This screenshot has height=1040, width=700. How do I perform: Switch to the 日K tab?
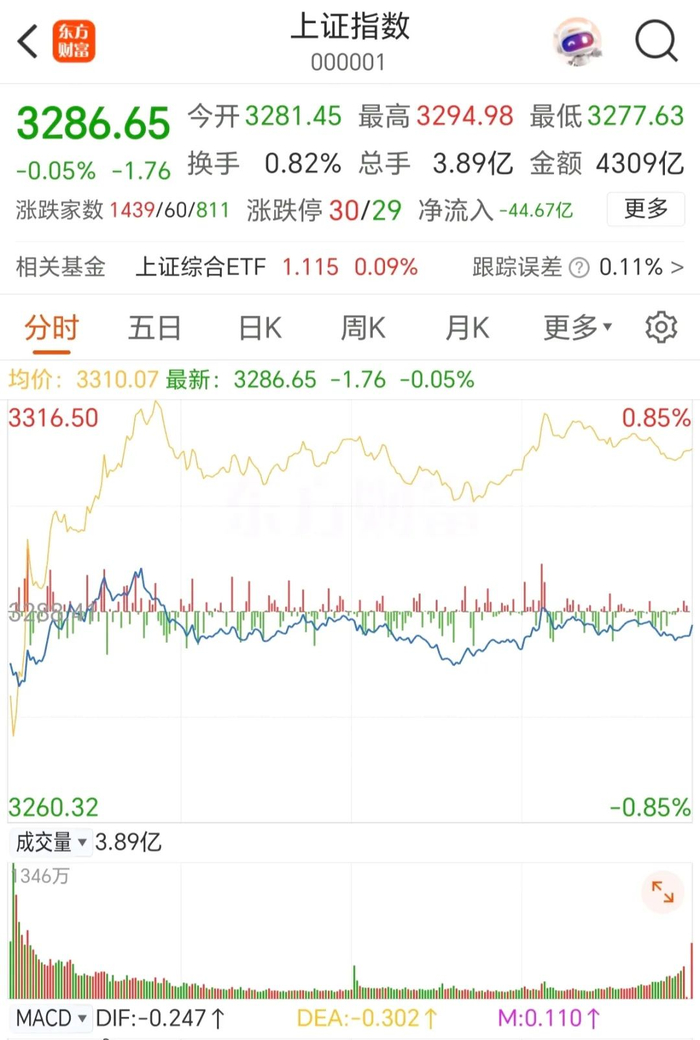260,328
